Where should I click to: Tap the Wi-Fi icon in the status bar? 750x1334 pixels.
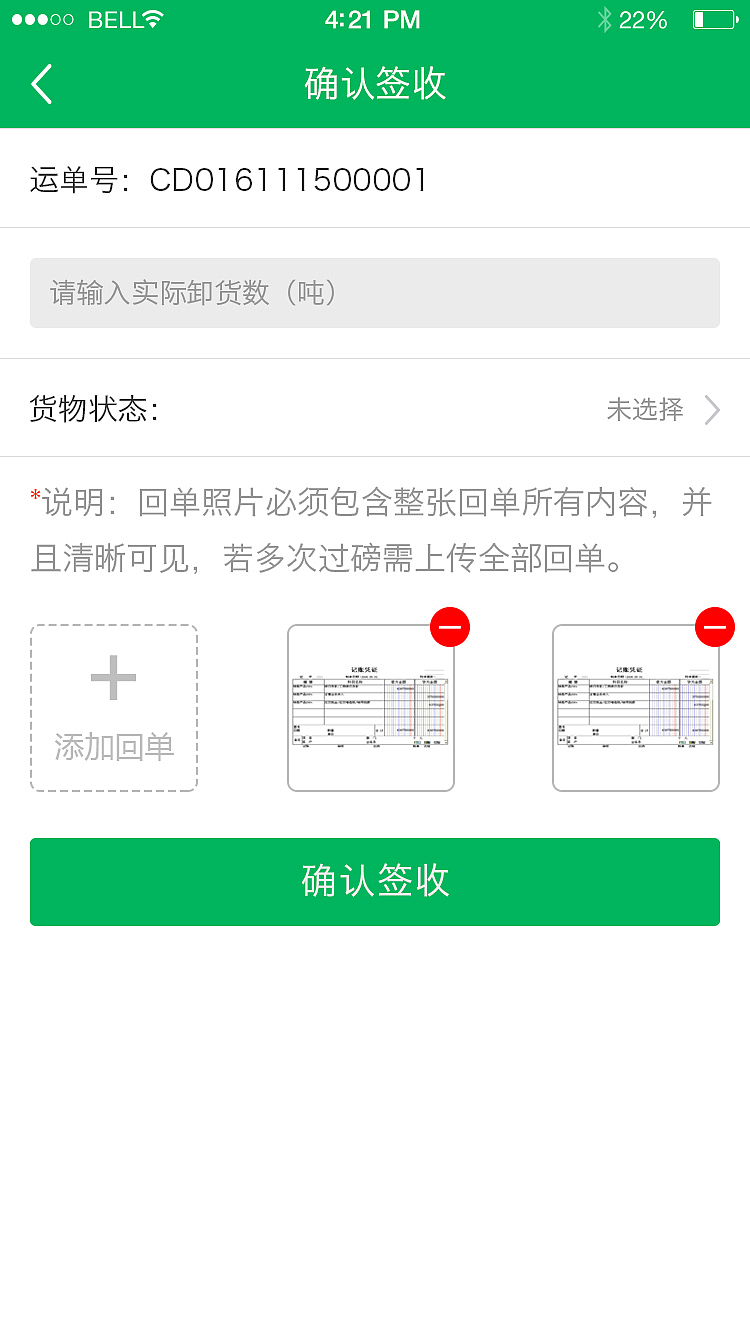point(153,17)
